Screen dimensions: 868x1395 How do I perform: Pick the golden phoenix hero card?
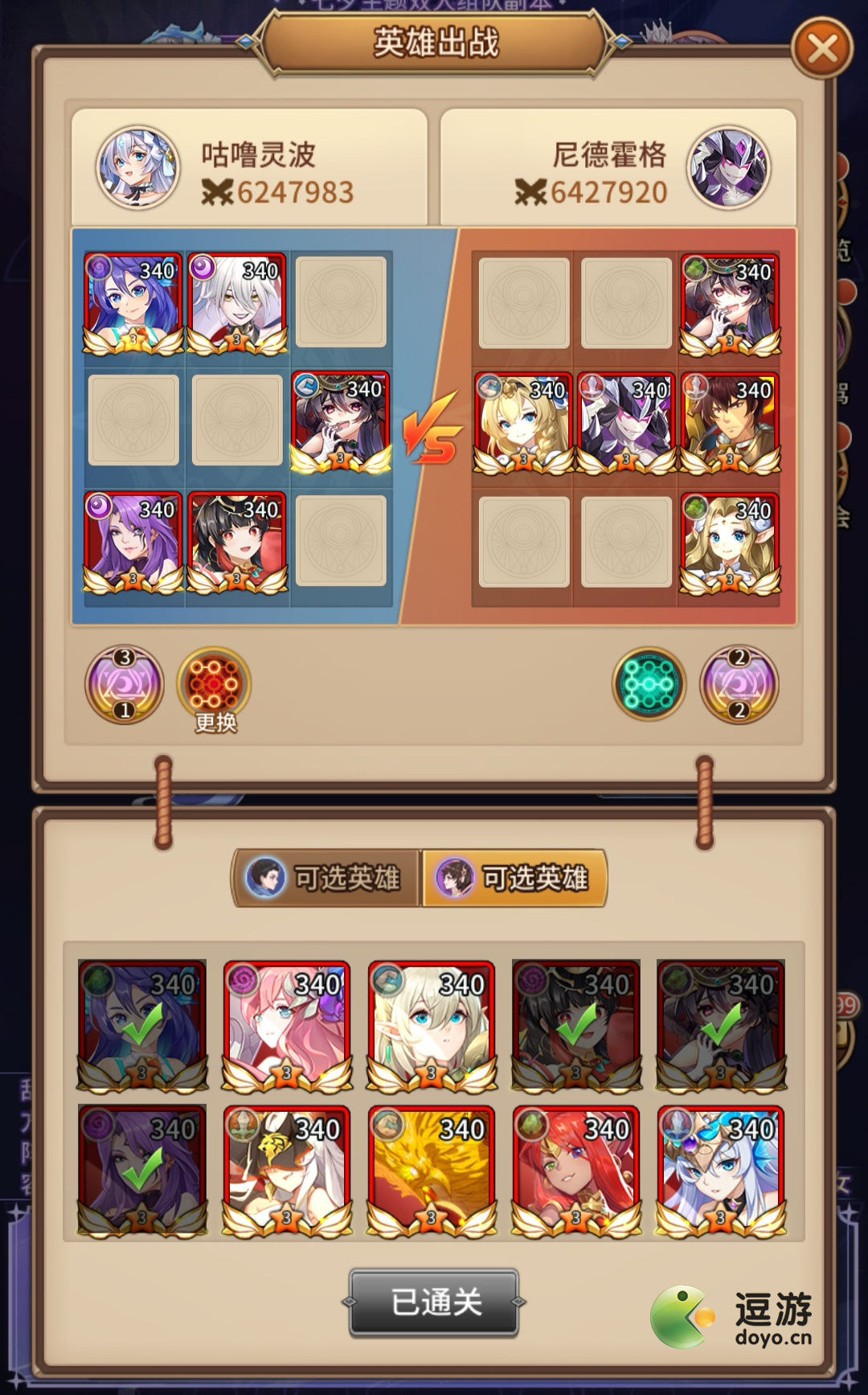[432, 1170]
